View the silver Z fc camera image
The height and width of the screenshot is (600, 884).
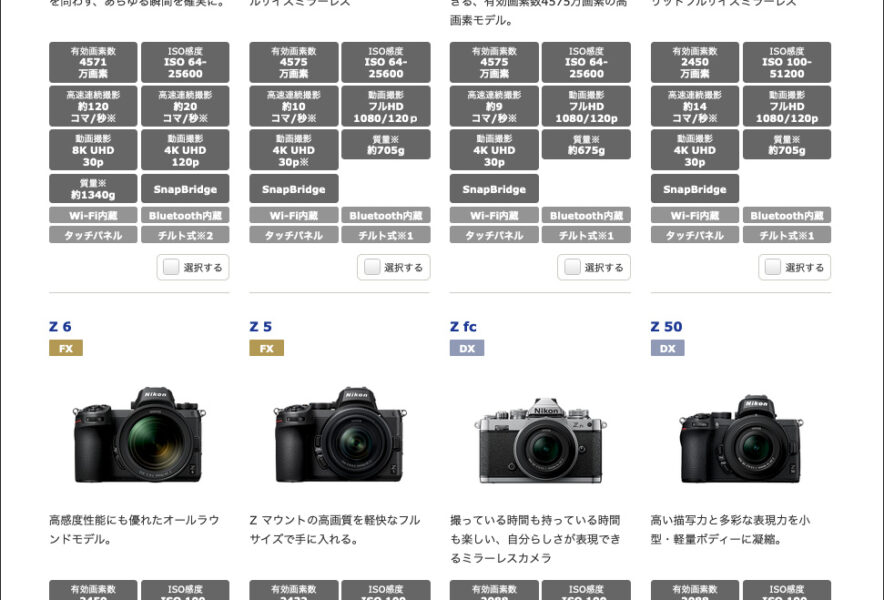(540, 438)
